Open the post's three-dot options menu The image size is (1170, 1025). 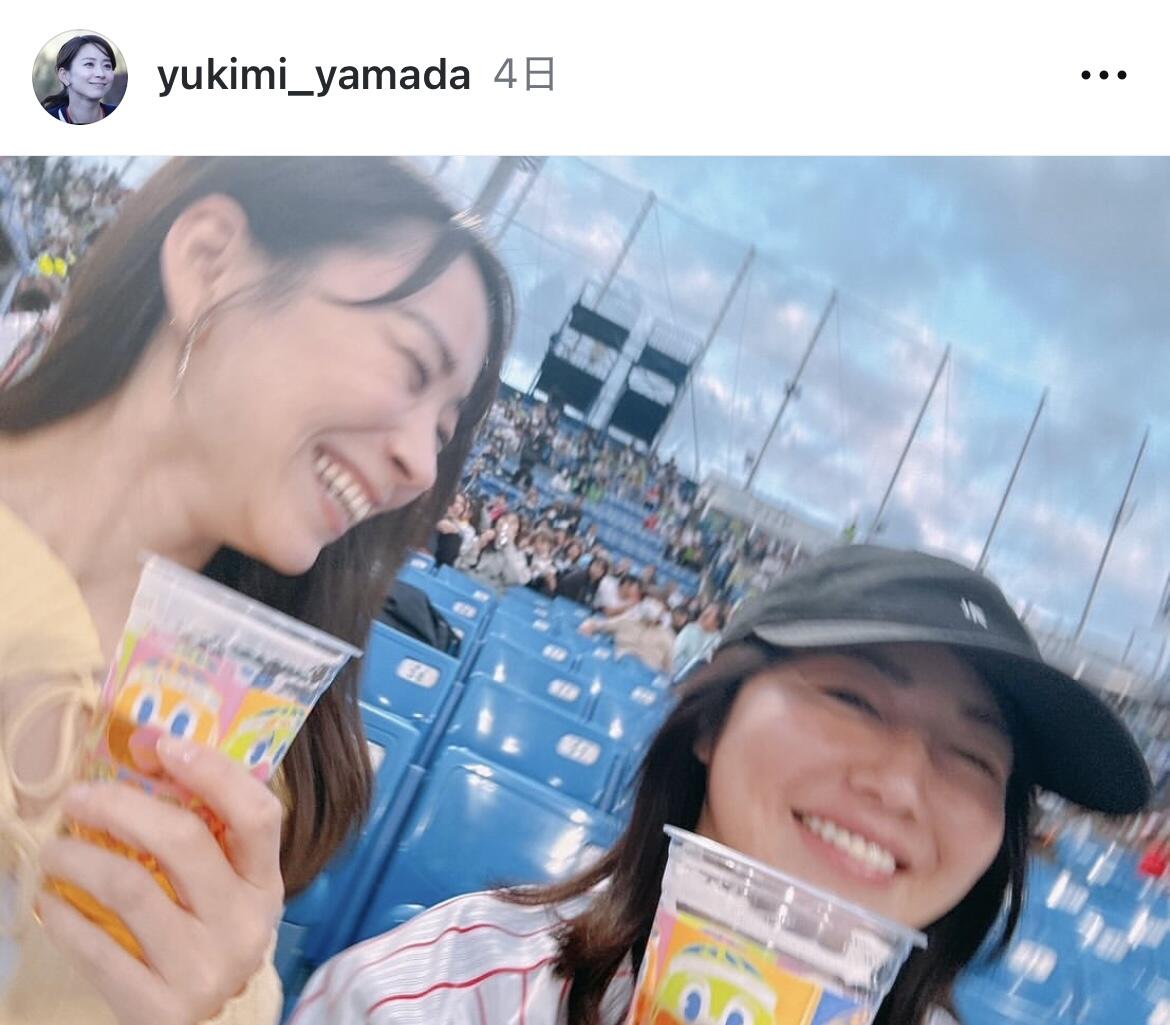pyautogui.click(x=1103, y=75)
